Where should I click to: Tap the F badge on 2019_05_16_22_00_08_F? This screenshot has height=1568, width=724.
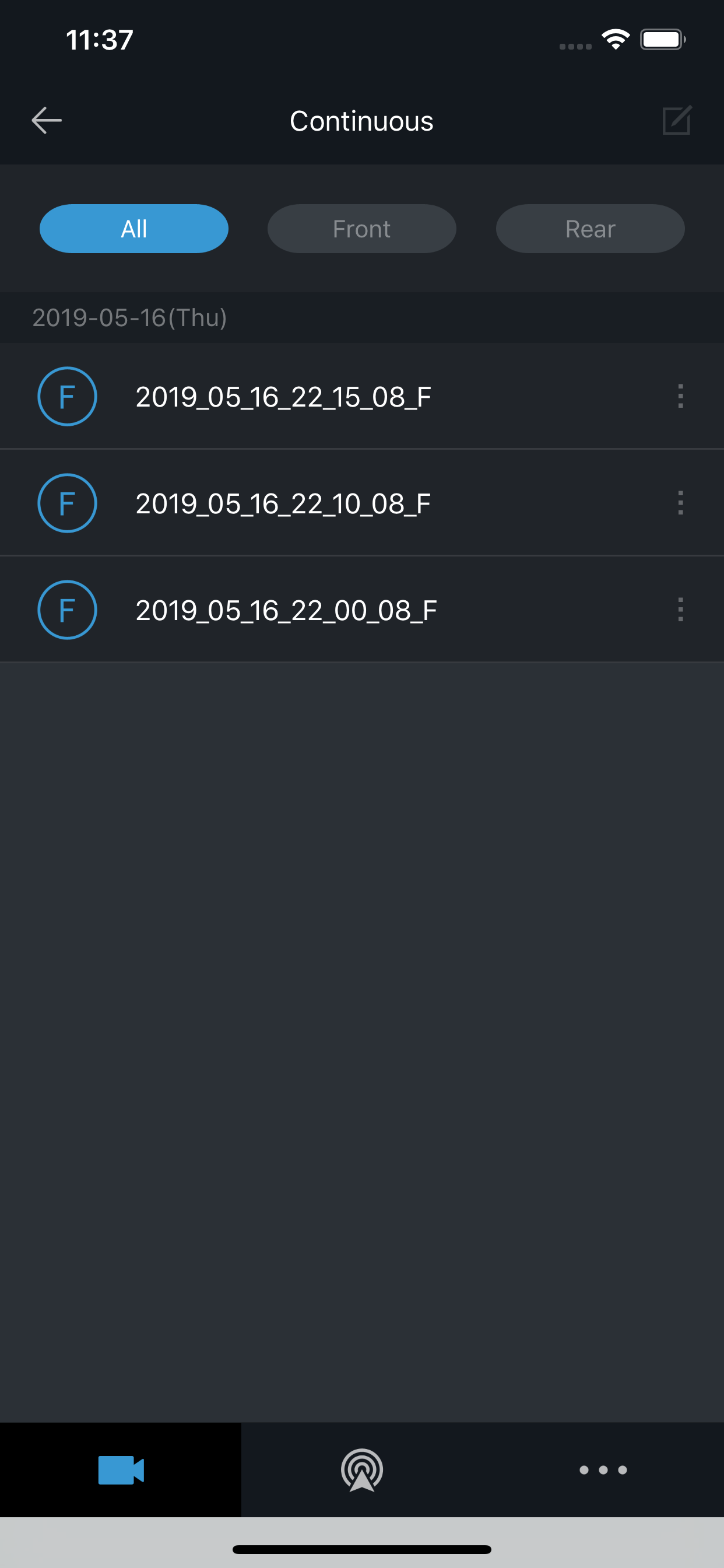67,610
